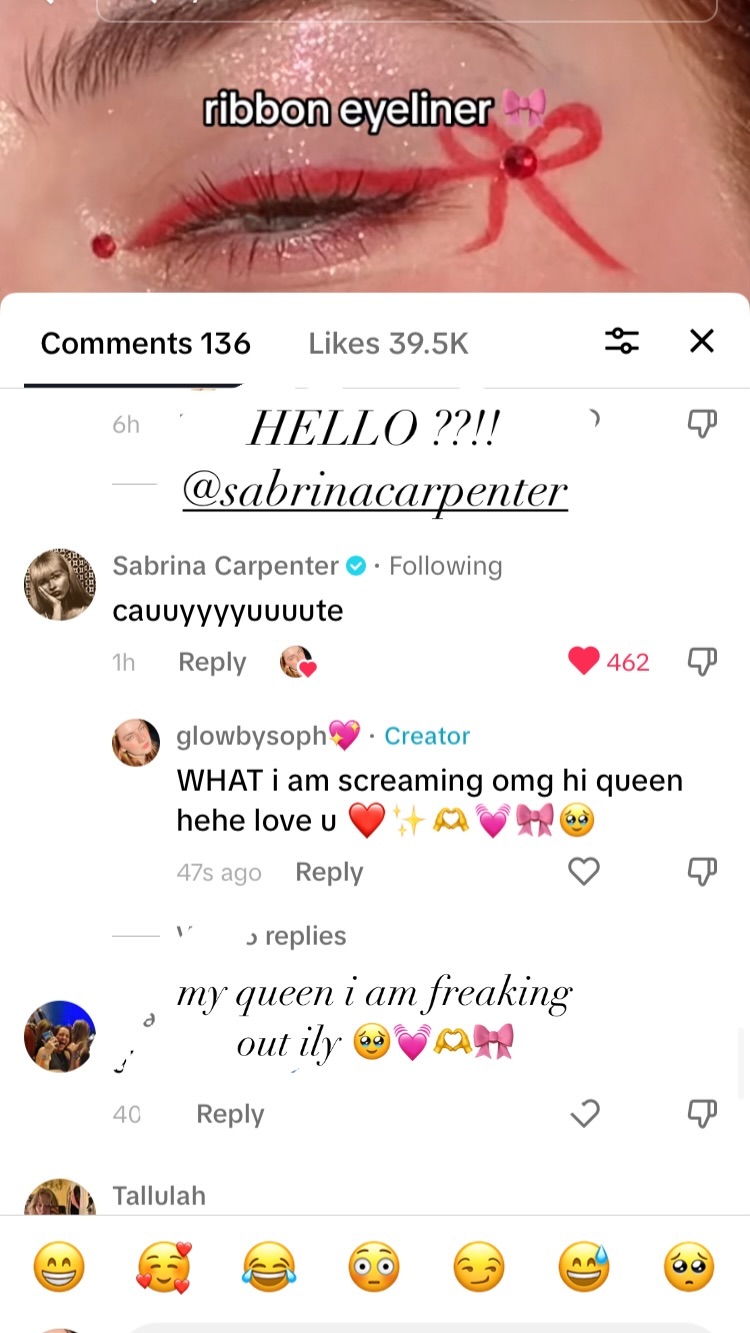
Task: Insert the tears of joy emoji
Action: pos(269,1268)
